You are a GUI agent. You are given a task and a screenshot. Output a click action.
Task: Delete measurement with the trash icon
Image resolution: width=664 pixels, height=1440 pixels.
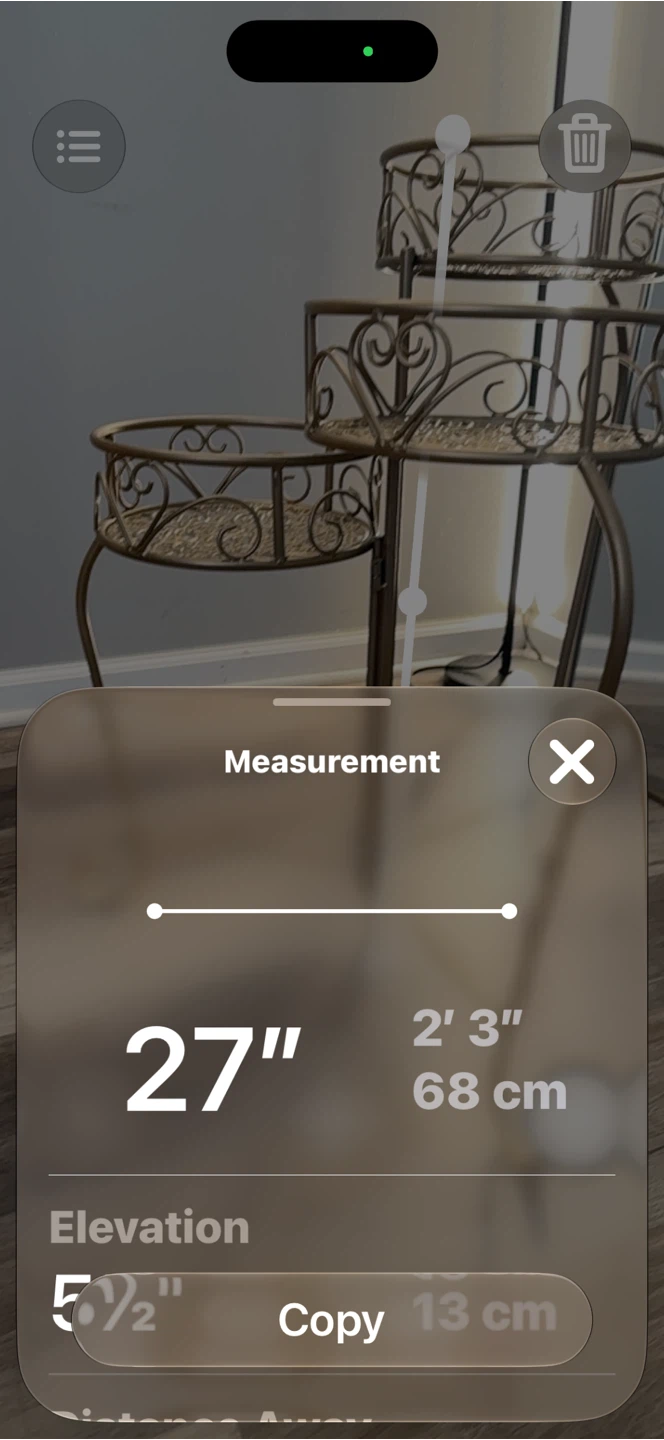tap(585, 146)
